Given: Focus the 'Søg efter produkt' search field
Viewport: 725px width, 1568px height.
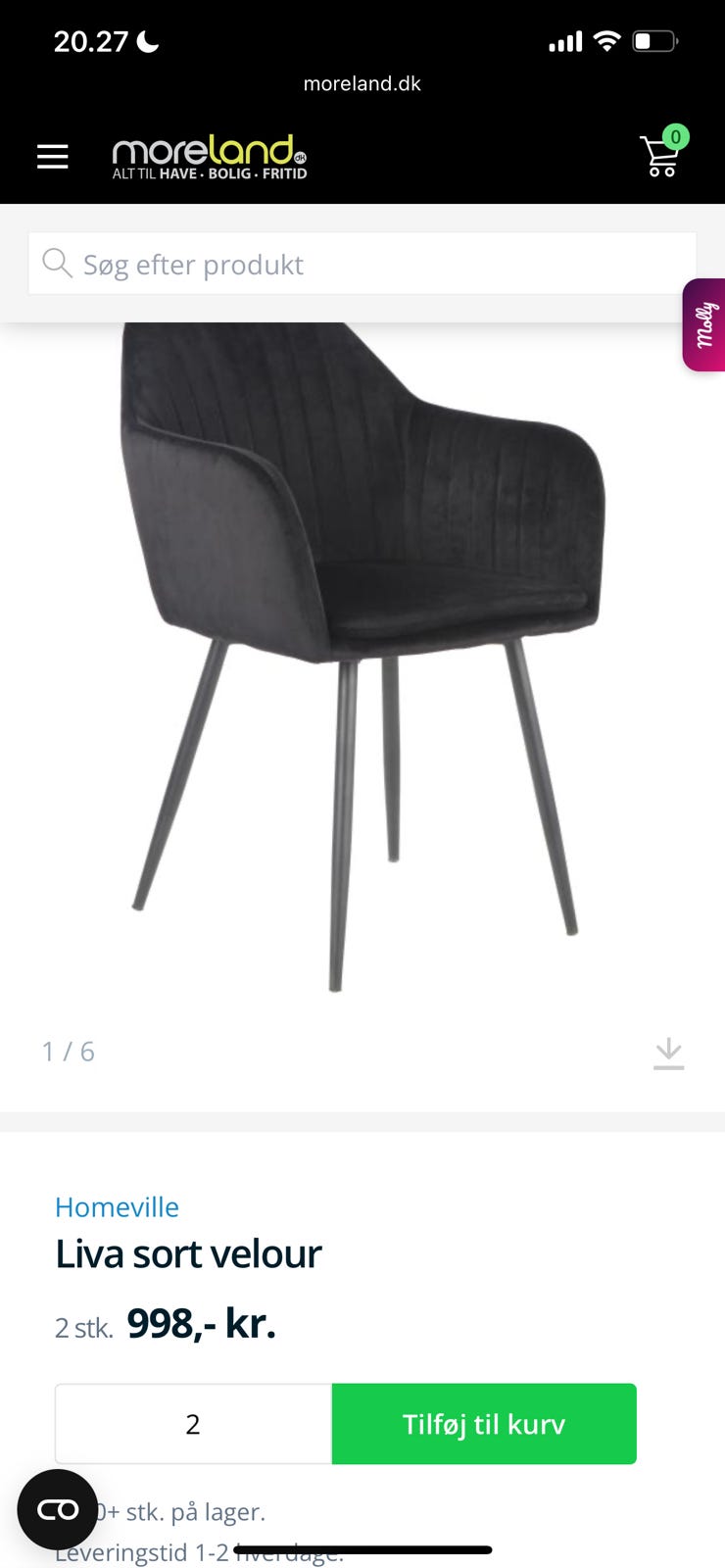Looking at the screenshot, I should click(362, 264).
